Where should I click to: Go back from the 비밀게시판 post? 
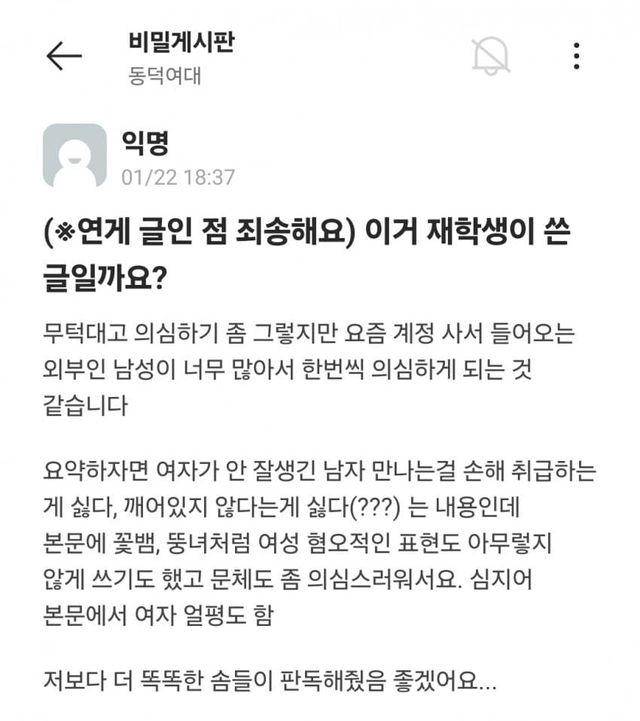point(64,57)
